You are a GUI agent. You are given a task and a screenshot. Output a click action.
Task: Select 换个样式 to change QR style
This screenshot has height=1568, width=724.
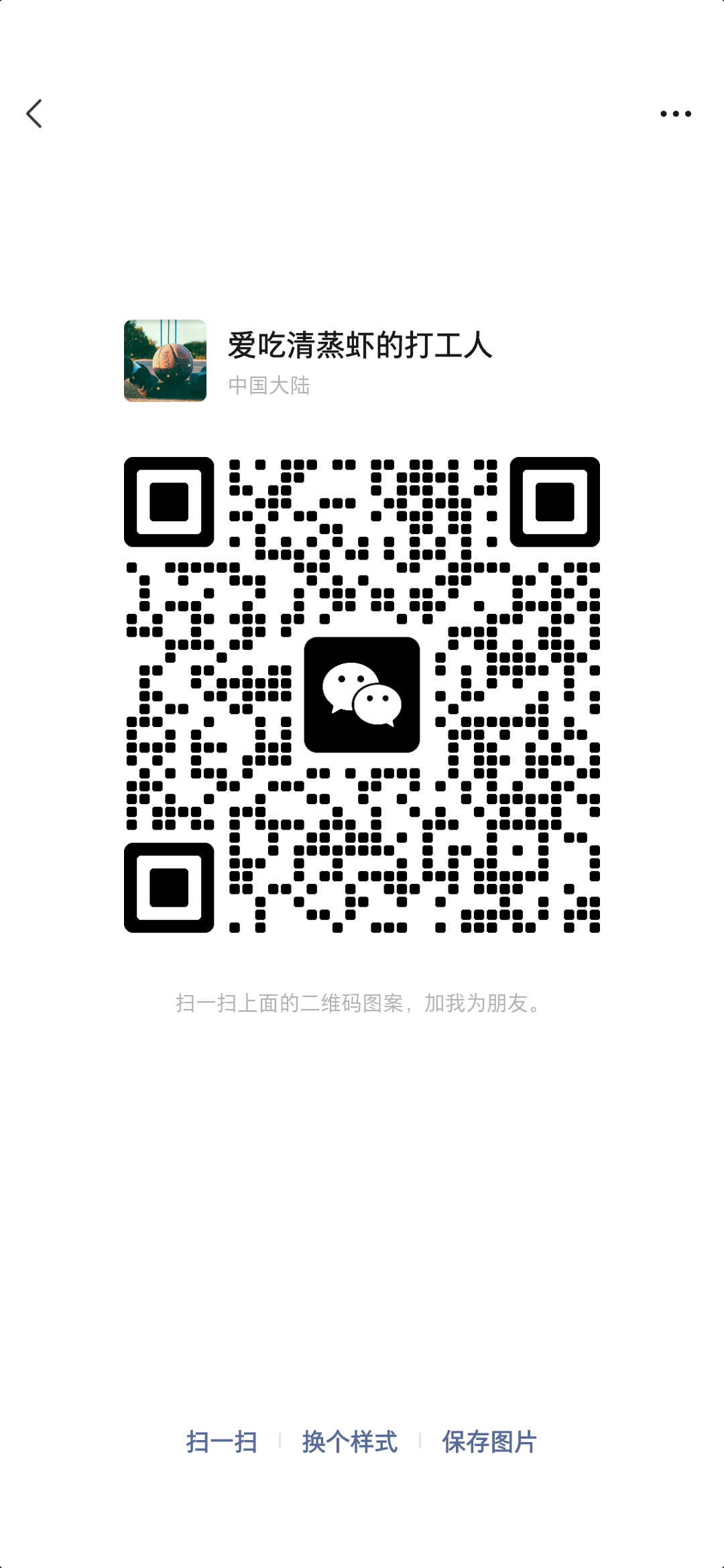[x=349, y=1442]
